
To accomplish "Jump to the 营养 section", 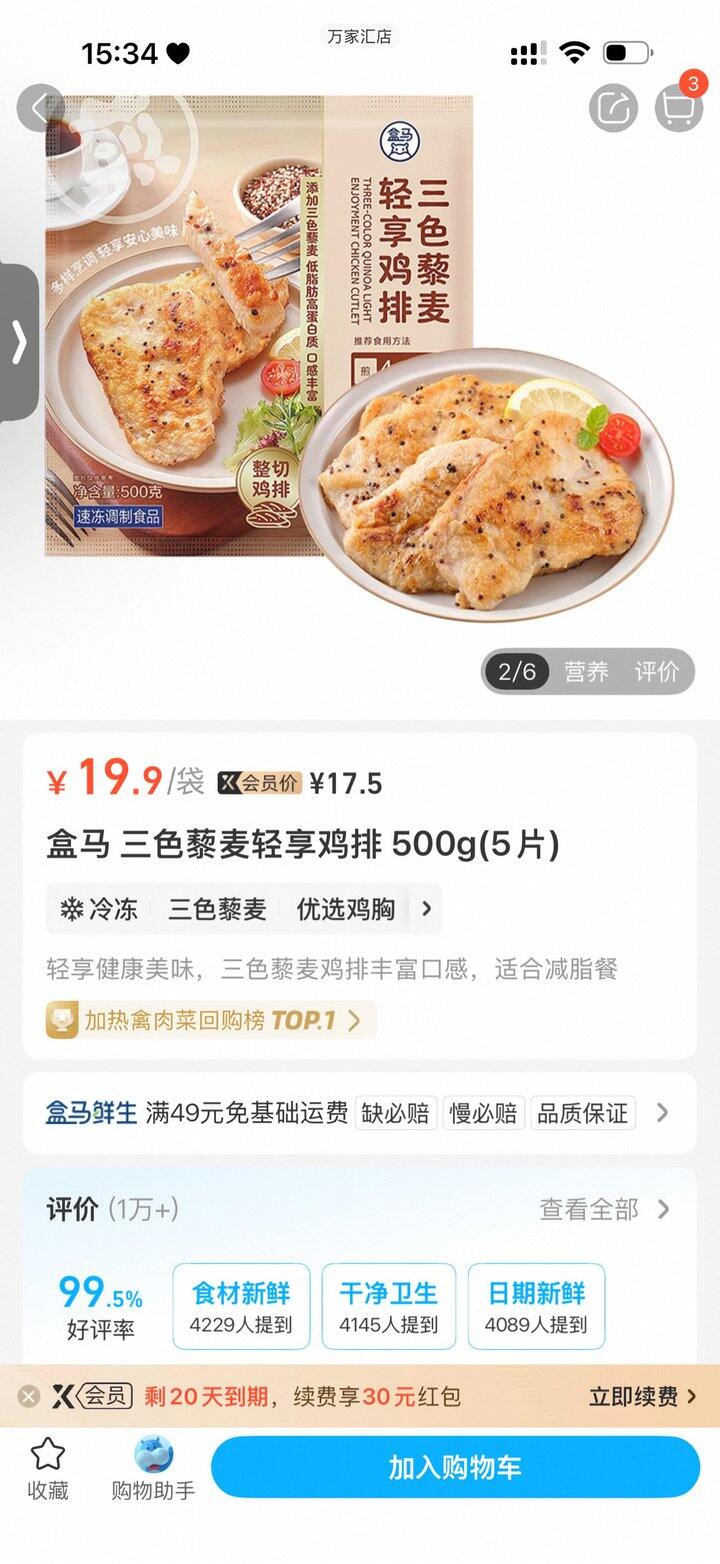I will [x=586, y=672].
